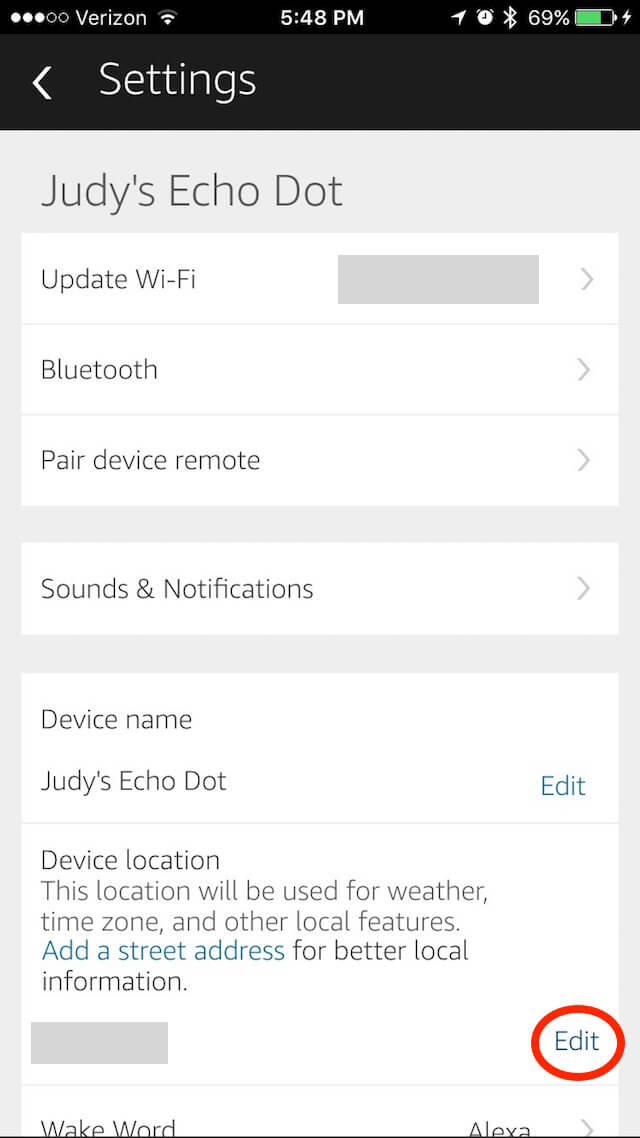Open Pair device remote
640x1138 pixels.
tap(320, 461)
